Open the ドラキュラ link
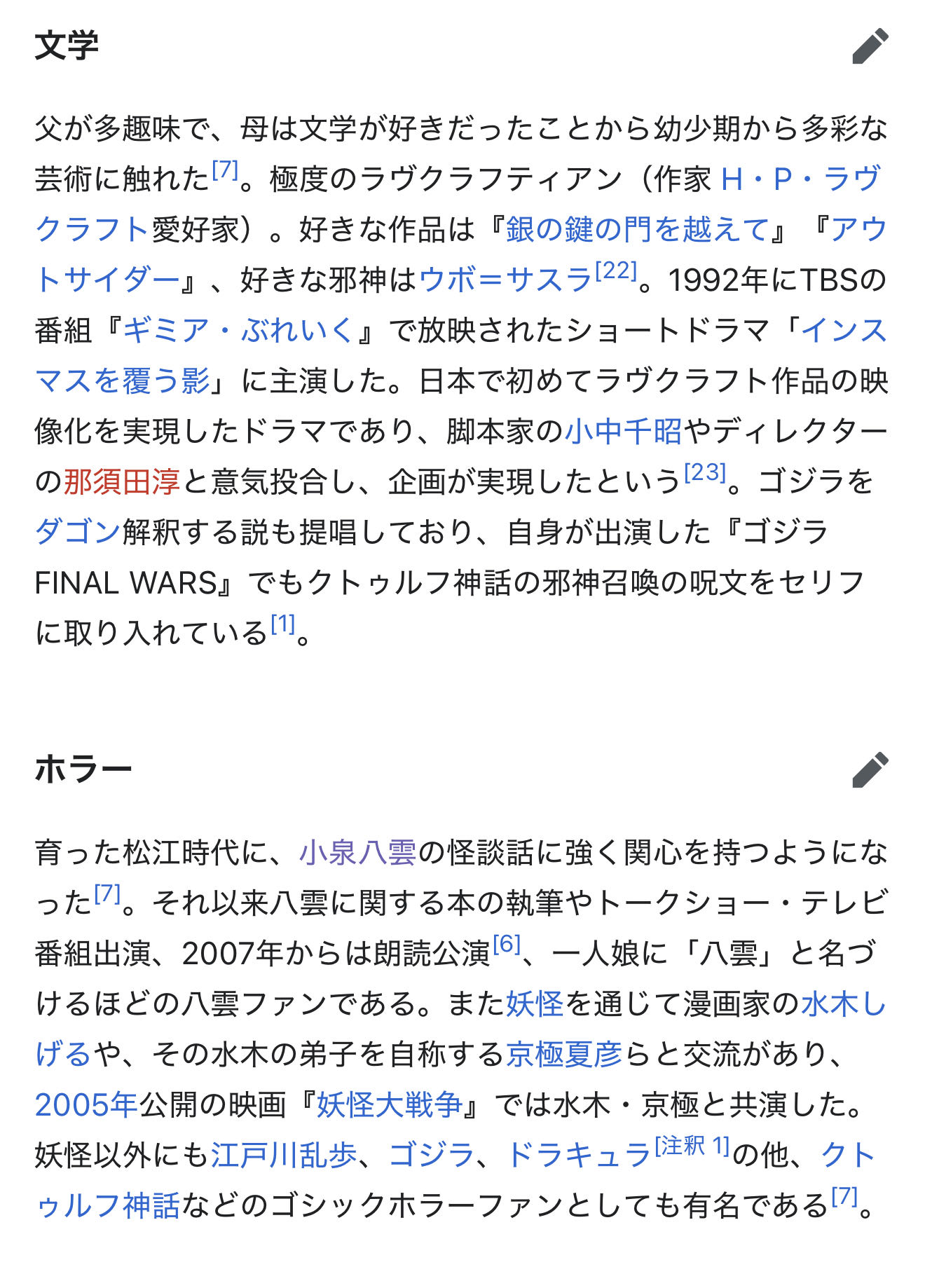The image size is (925, 1288). pyautogui.click(x=578, y=1156)
